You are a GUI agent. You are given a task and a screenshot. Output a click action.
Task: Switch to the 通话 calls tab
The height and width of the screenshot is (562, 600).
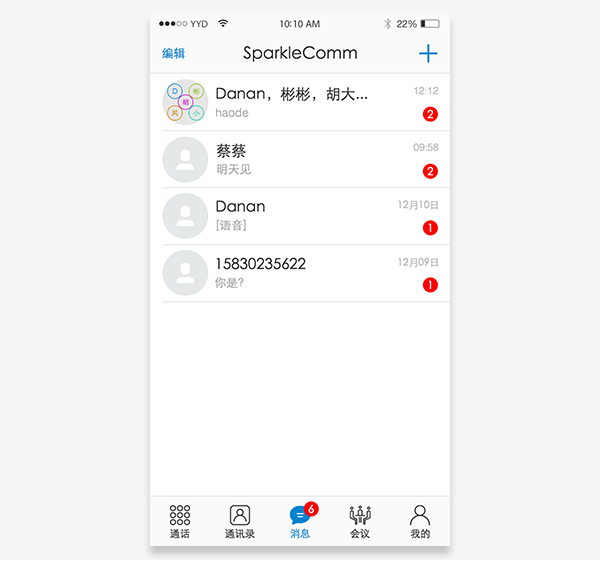pyautogui.click(x=180, y=521)
